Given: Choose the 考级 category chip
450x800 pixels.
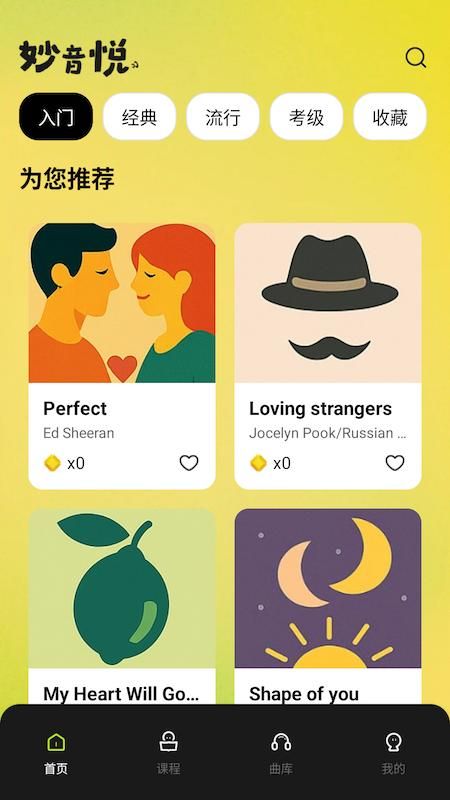Looking at the screenshot, I should pos(306,117).
